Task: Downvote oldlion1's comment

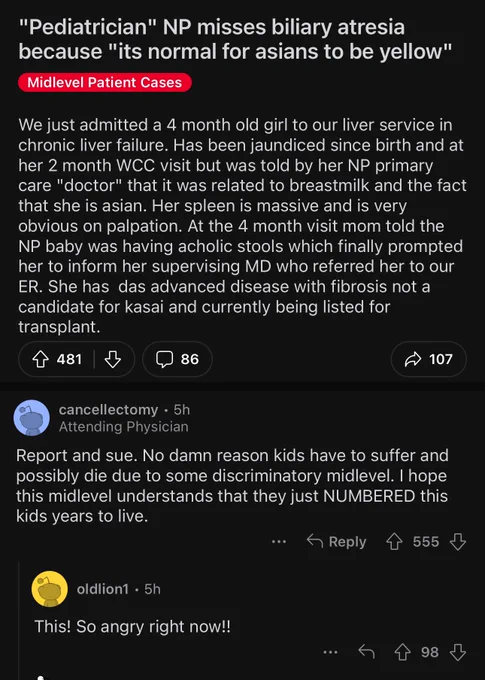Action: point(458,652)
